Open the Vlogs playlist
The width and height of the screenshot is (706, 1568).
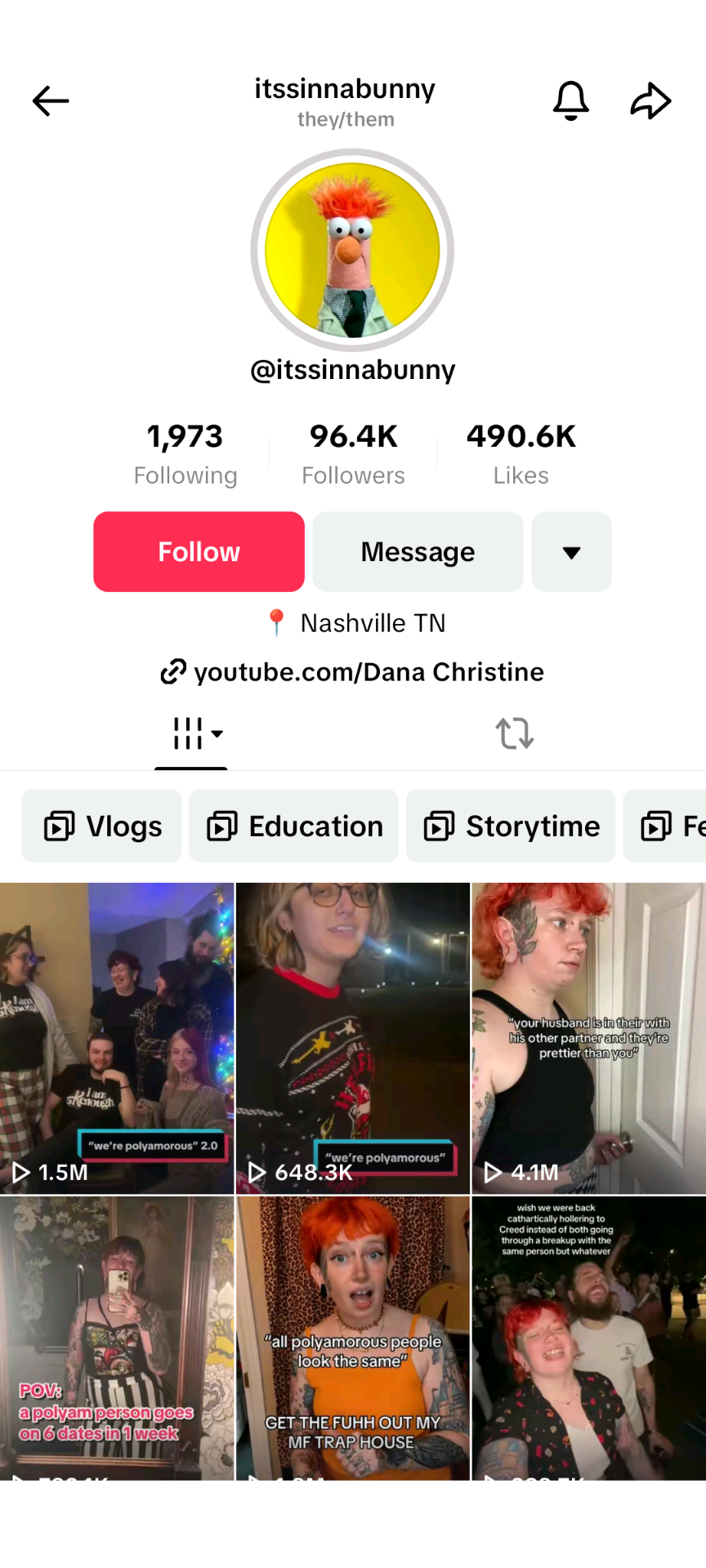pos(101,826)
